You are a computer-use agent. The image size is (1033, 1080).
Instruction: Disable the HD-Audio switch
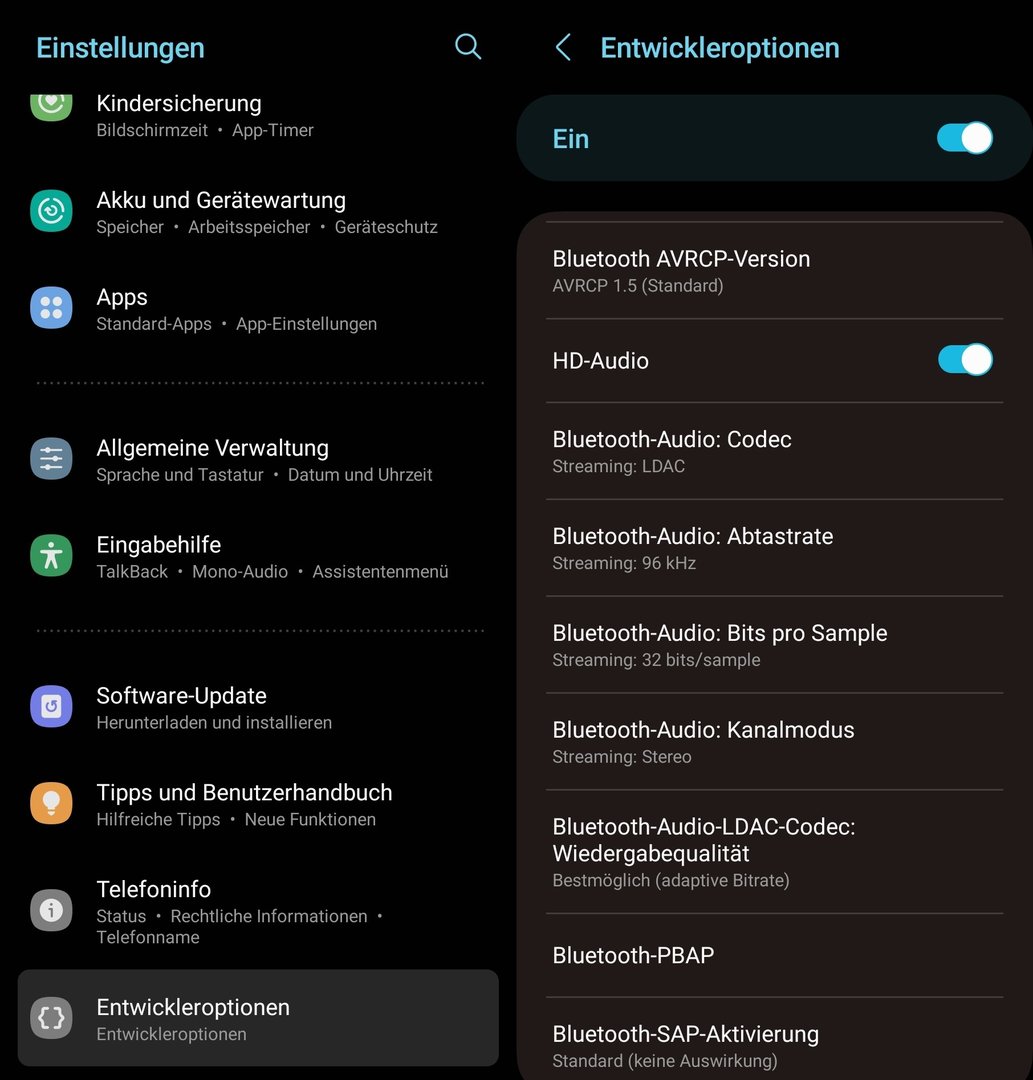tap(964, 360)
